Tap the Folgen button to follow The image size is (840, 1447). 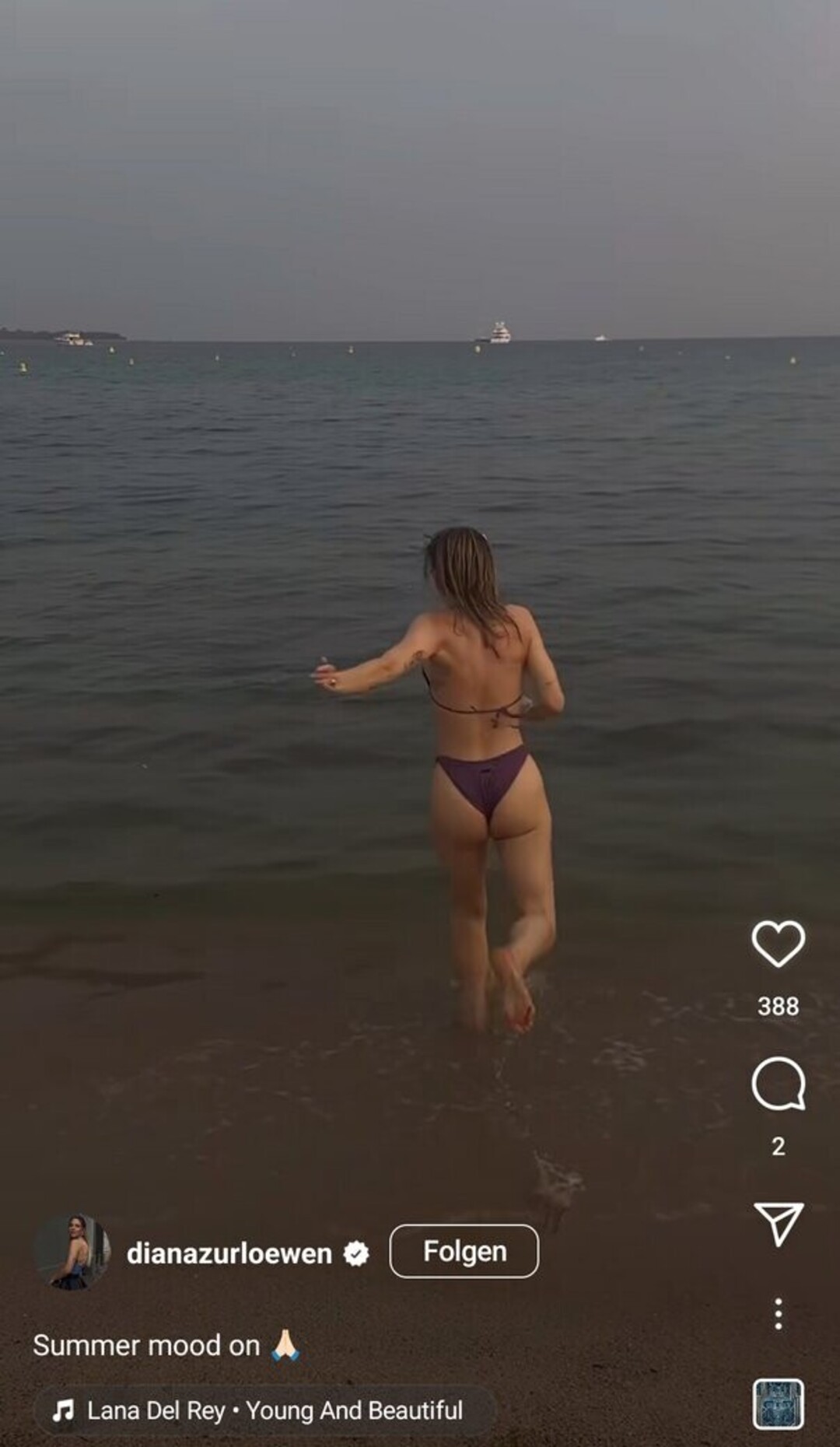(464, 1252)
